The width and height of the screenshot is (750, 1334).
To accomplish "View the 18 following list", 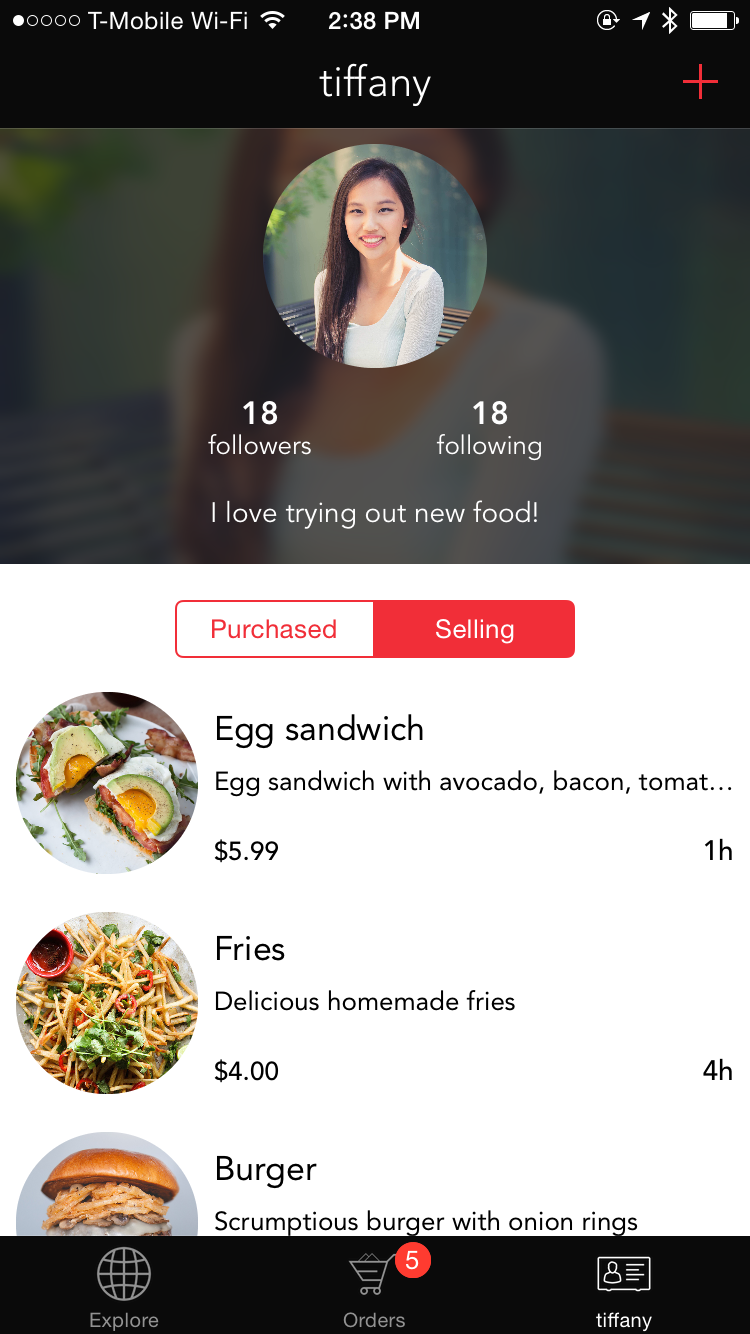I will [489, 428].
